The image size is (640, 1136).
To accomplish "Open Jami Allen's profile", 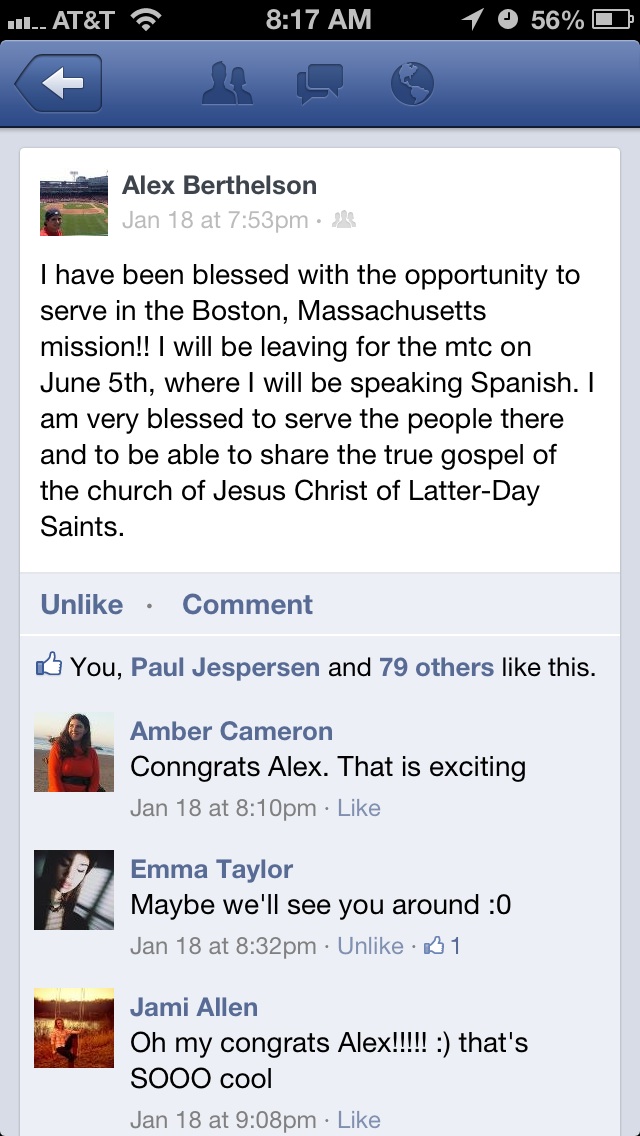I will [x=194, y=1007].
